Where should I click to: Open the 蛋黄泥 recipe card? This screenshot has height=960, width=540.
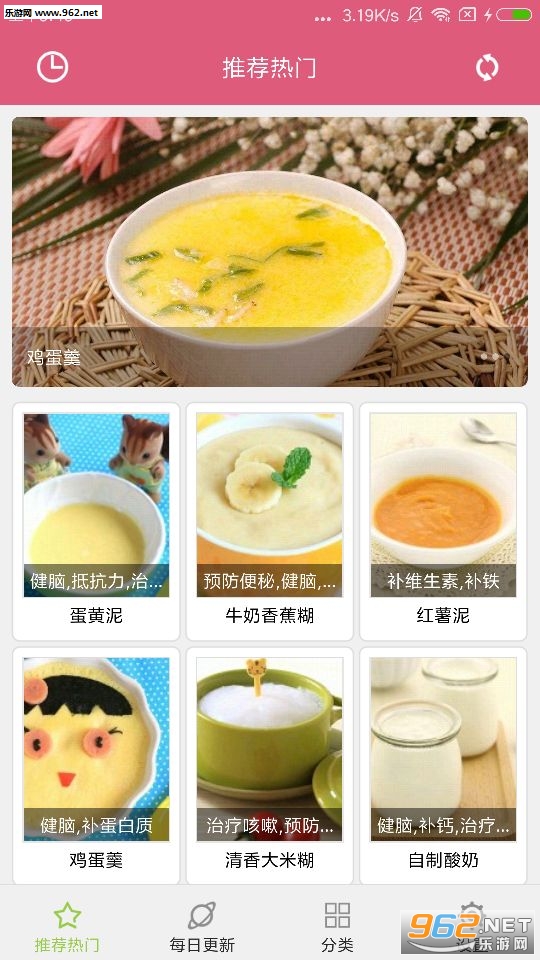pyautogui.click(x=96, y=521)
